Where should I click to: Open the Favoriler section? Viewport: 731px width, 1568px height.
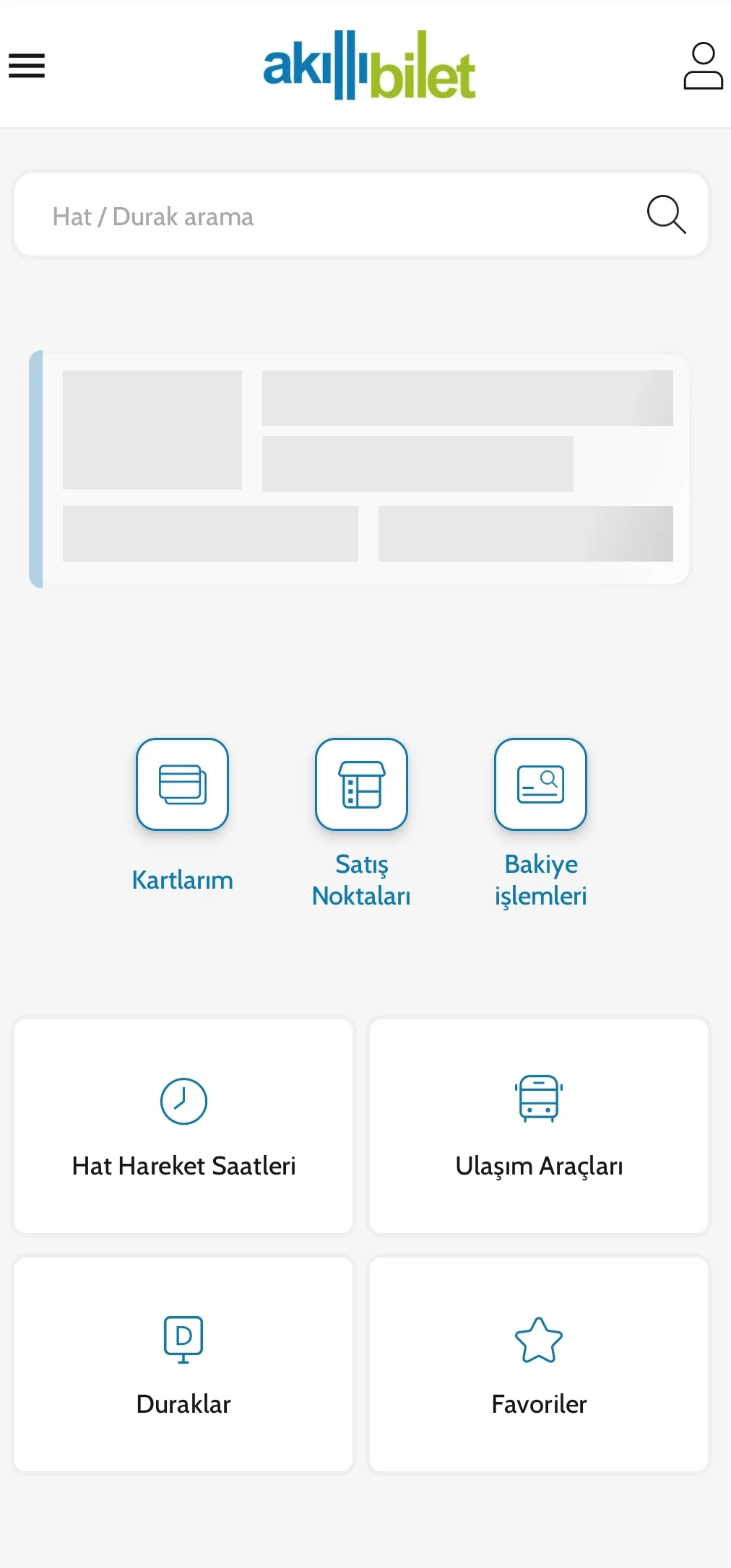click(538, 1364)
